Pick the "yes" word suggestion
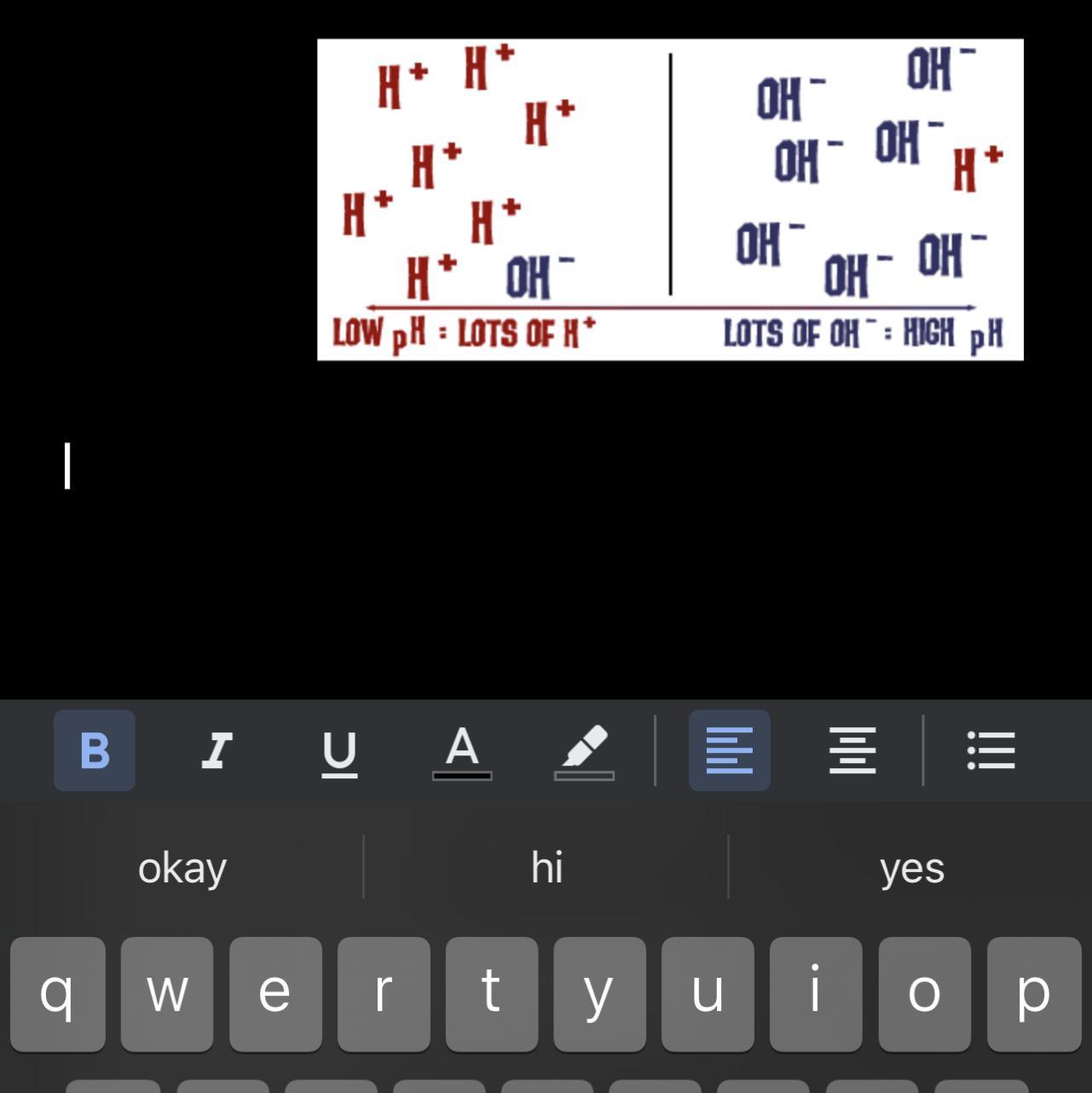 (x=911, y=868)
